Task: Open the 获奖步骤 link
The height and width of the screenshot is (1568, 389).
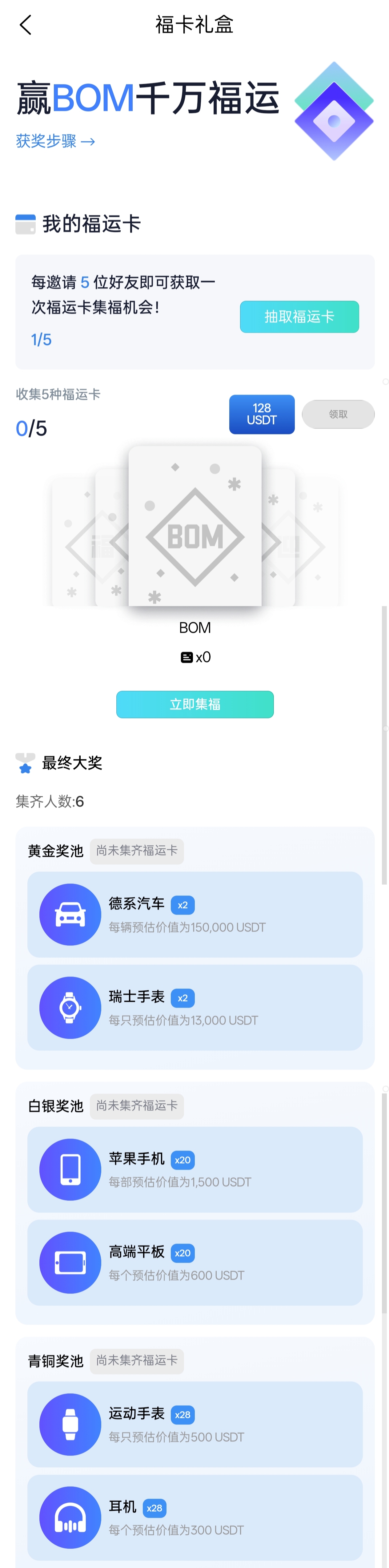Action: click(x=55, y=141)
